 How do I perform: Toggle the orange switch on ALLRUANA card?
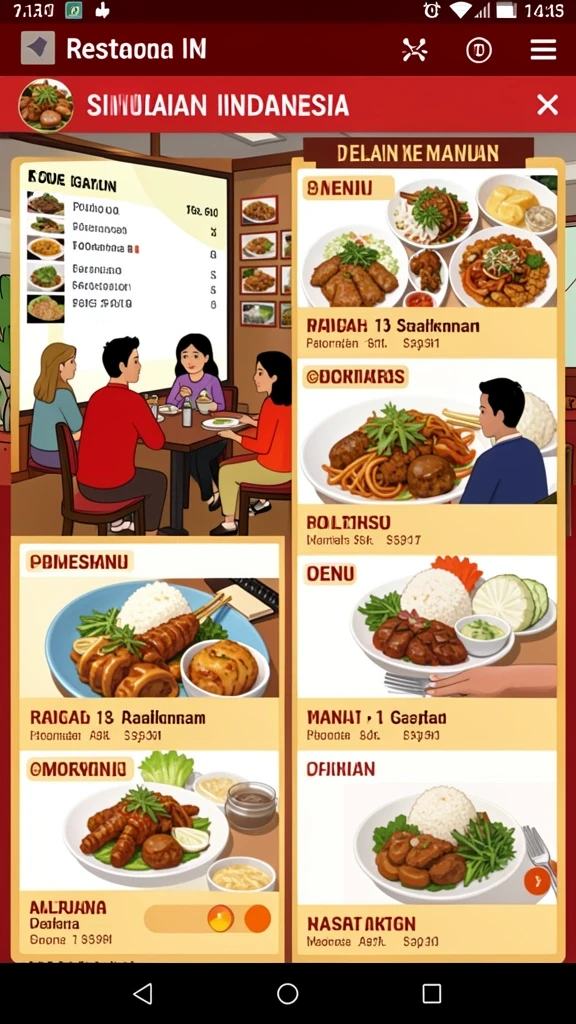pos(208,919)
